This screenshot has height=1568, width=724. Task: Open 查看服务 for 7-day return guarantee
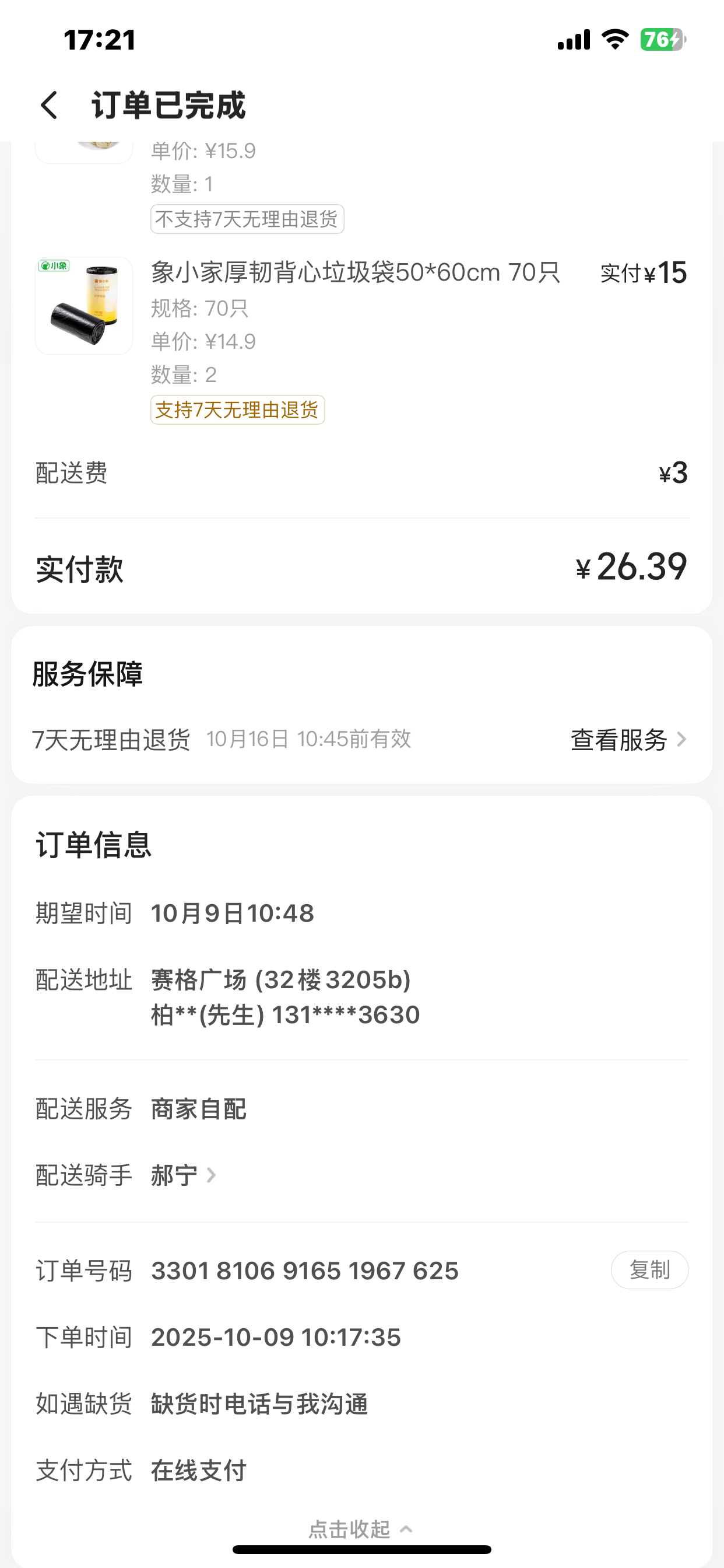[628, 740]
